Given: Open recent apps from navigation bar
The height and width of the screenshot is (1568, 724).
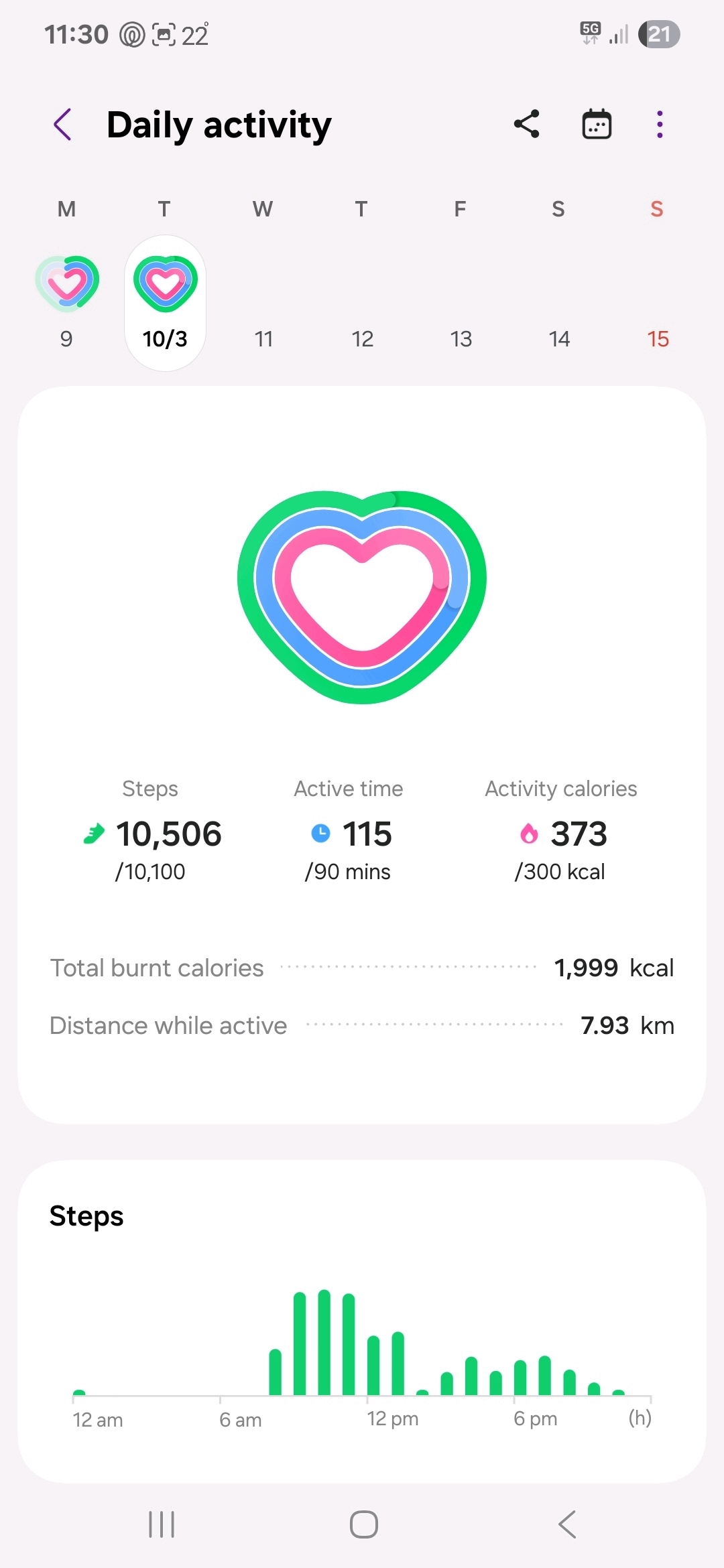Looking at the screenshot, I should (162, 1524).
